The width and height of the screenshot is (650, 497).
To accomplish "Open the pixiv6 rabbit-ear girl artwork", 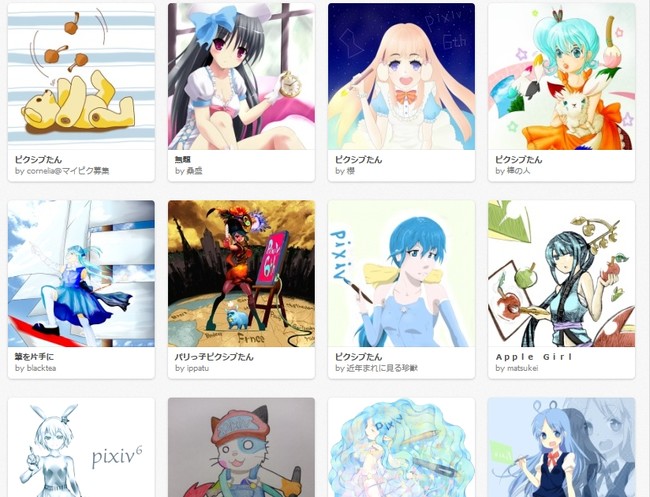I will pyautogui.click(x=81, y=450).
